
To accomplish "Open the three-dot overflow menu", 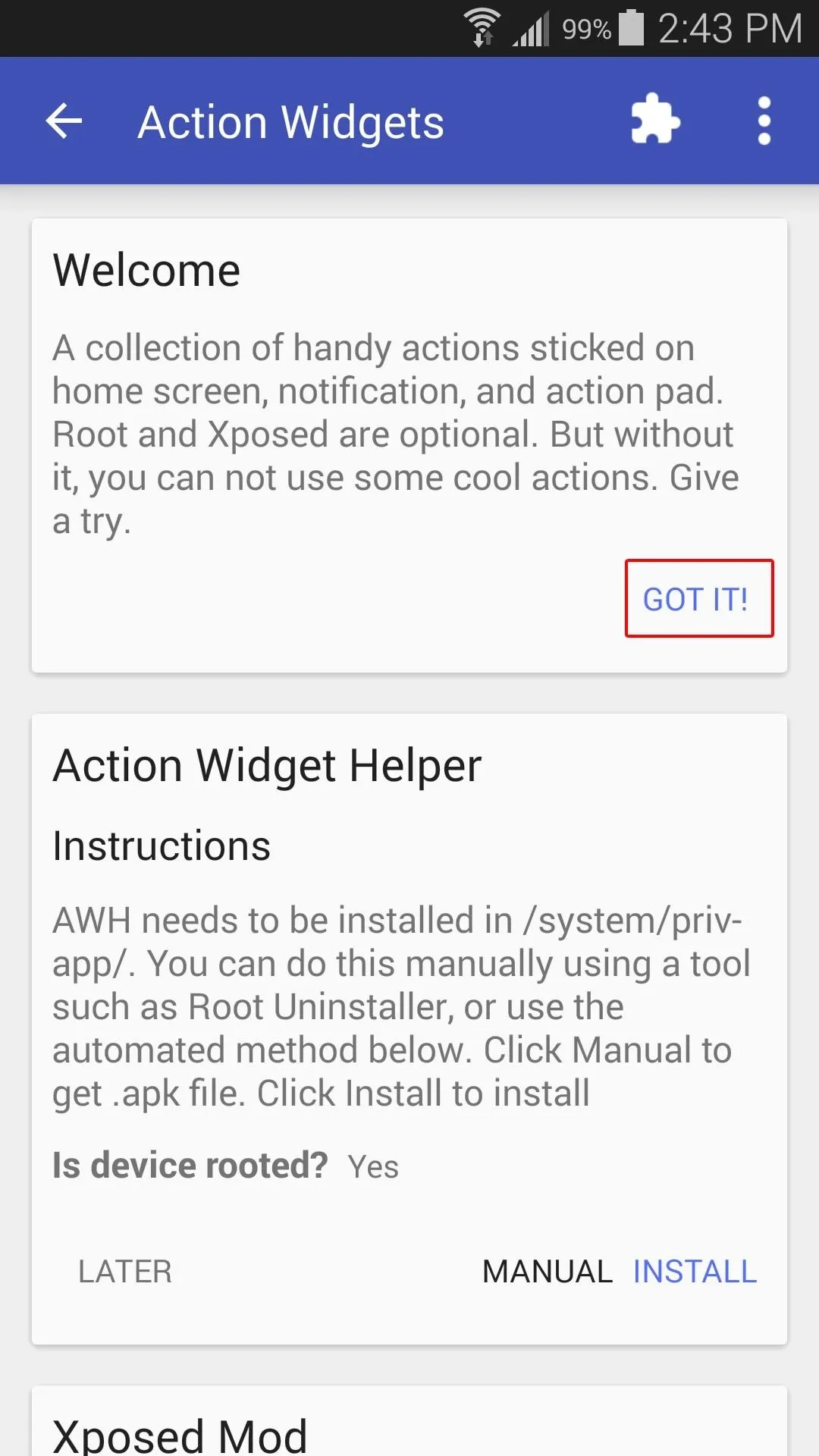I will click(x=764, y=121).
